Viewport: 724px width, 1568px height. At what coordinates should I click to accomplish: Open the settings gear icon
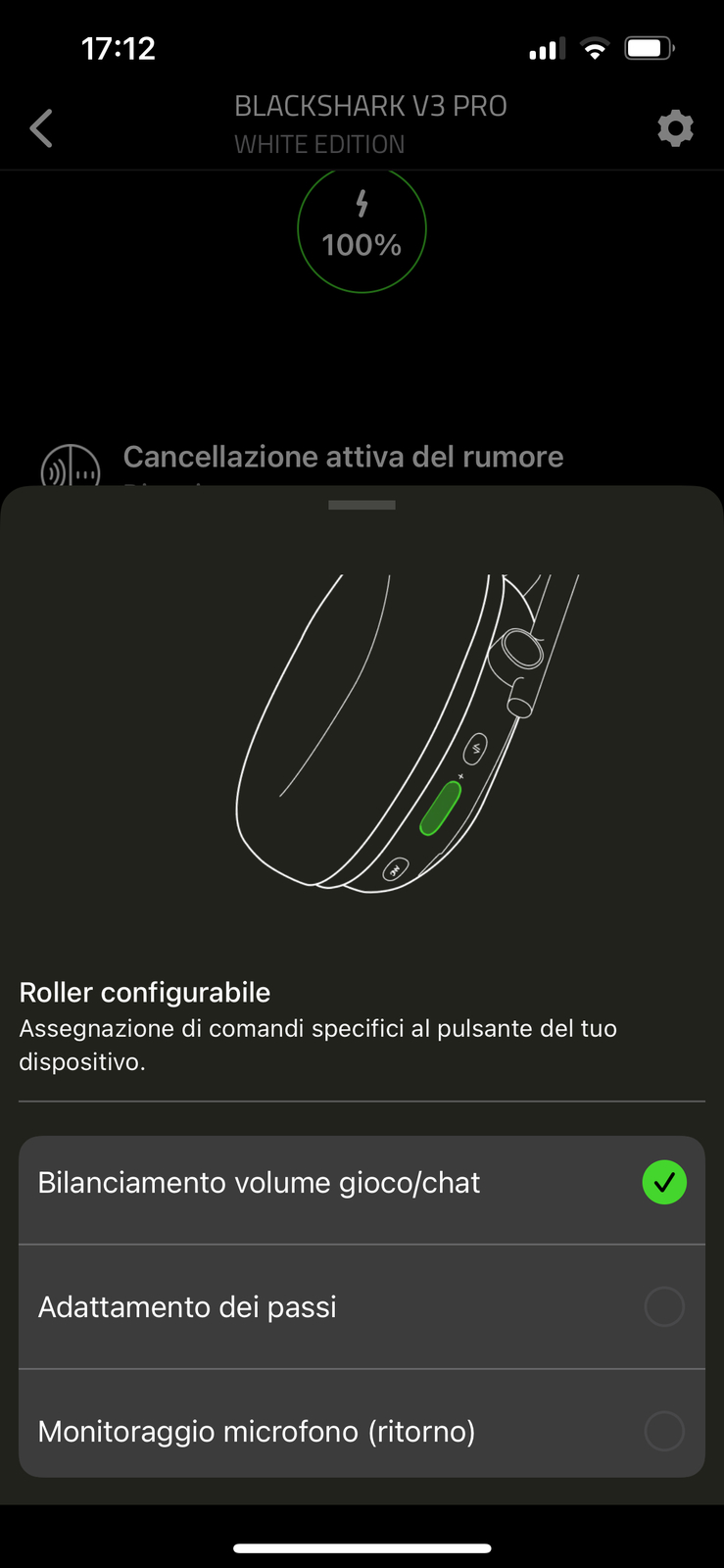pyautogui.click(x=675, y=128)
